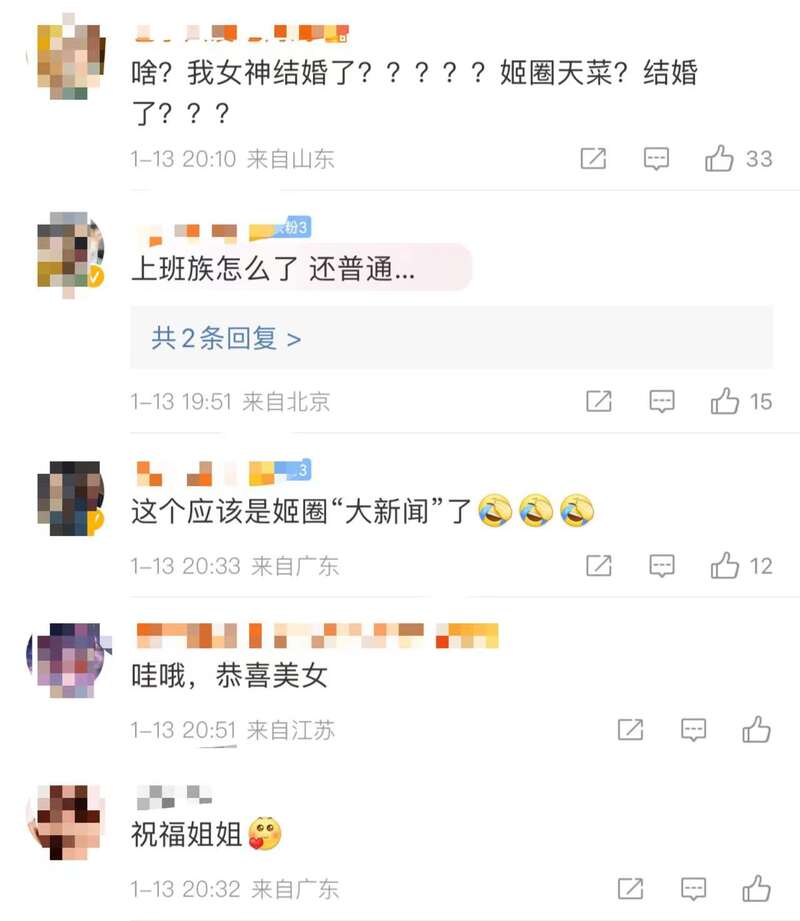Share the 祝福姐姐 comment
Viewport: 800px width, 921px height.
[x=630, y=887]
